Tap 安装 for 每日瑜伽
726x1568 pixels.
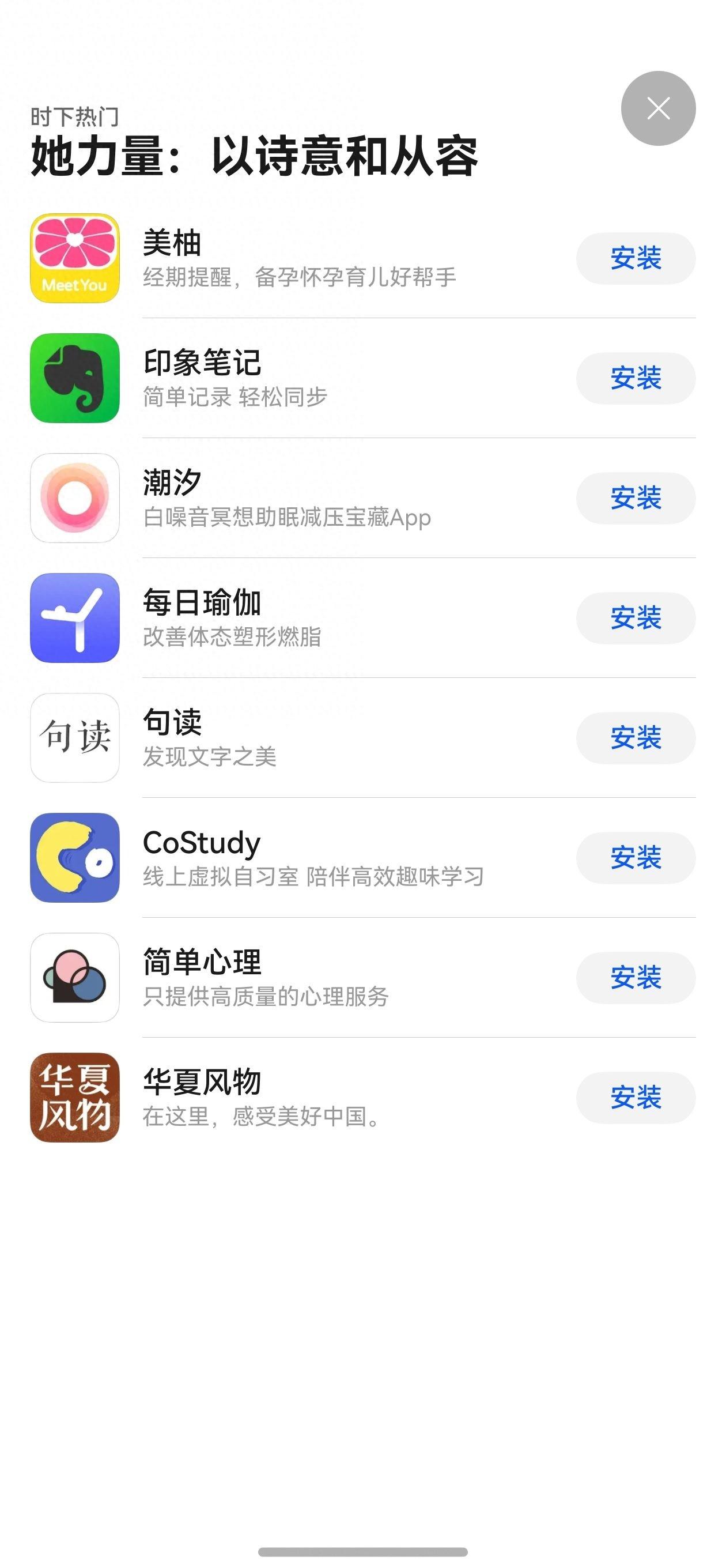coord(636,618)
